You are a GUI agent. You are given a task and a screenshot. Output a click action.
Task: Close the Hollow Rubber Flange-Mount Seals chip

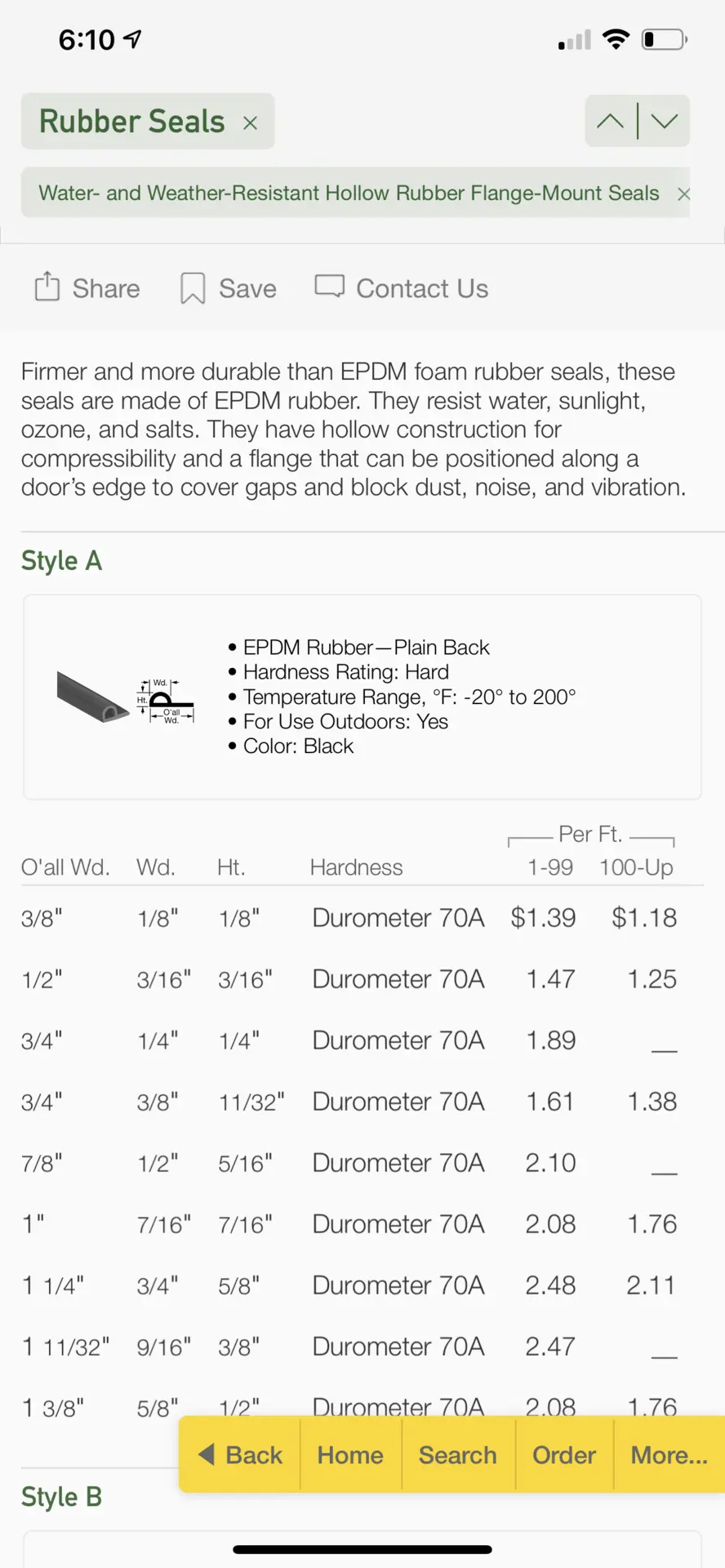(x=683, y=194)
